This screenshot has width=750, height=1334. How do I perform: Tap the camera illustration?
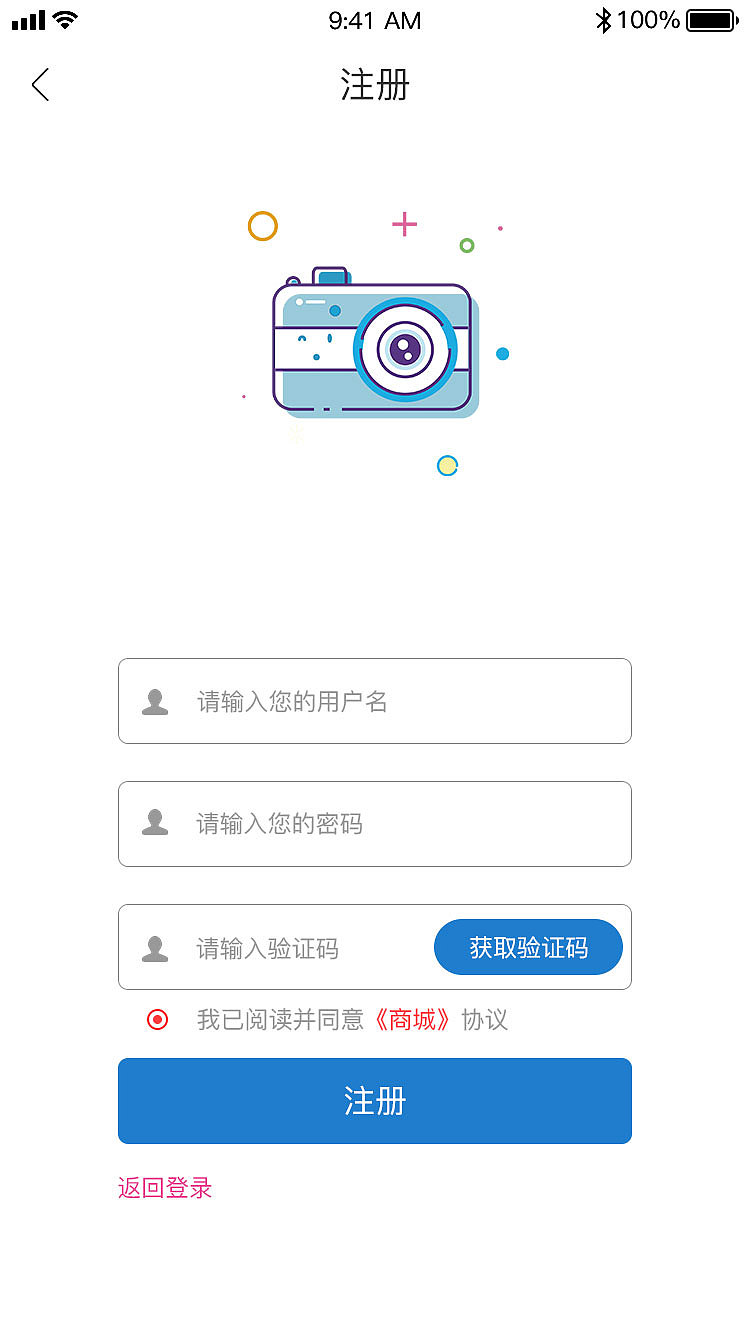375,345
